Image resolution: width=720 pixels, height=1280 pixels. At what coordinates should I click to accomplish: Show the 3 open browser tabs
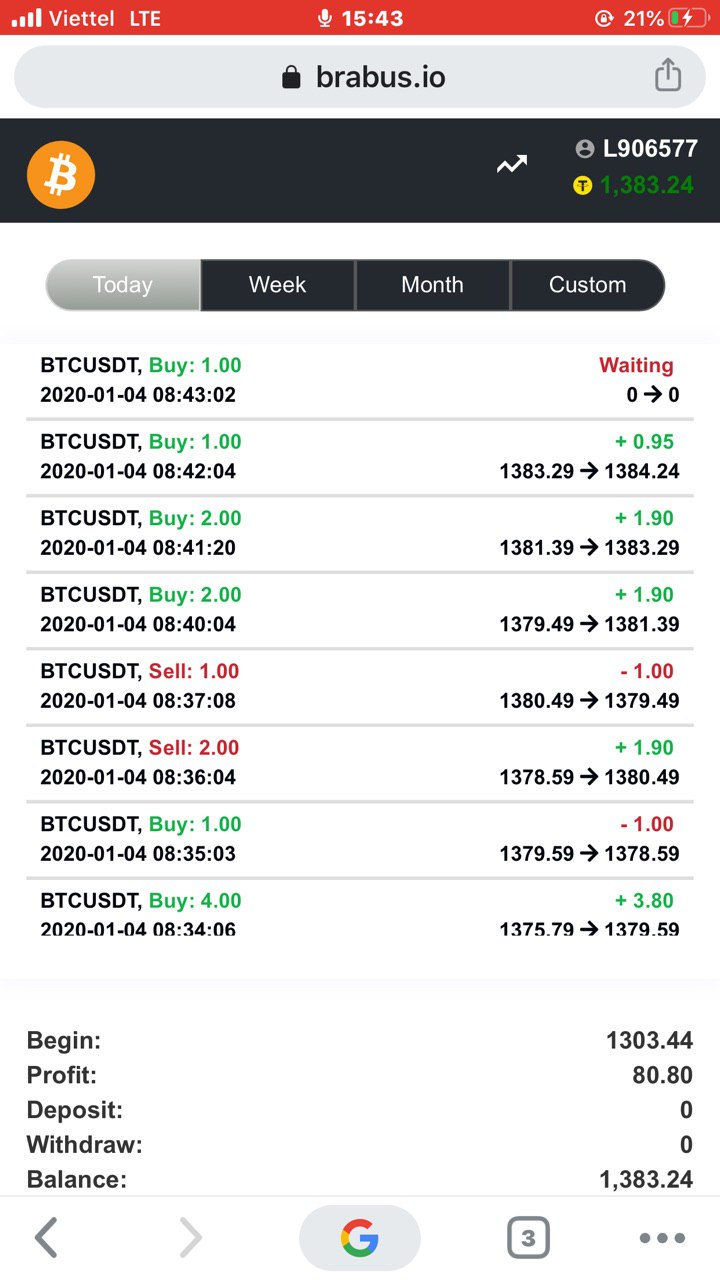coord(528,1238)
